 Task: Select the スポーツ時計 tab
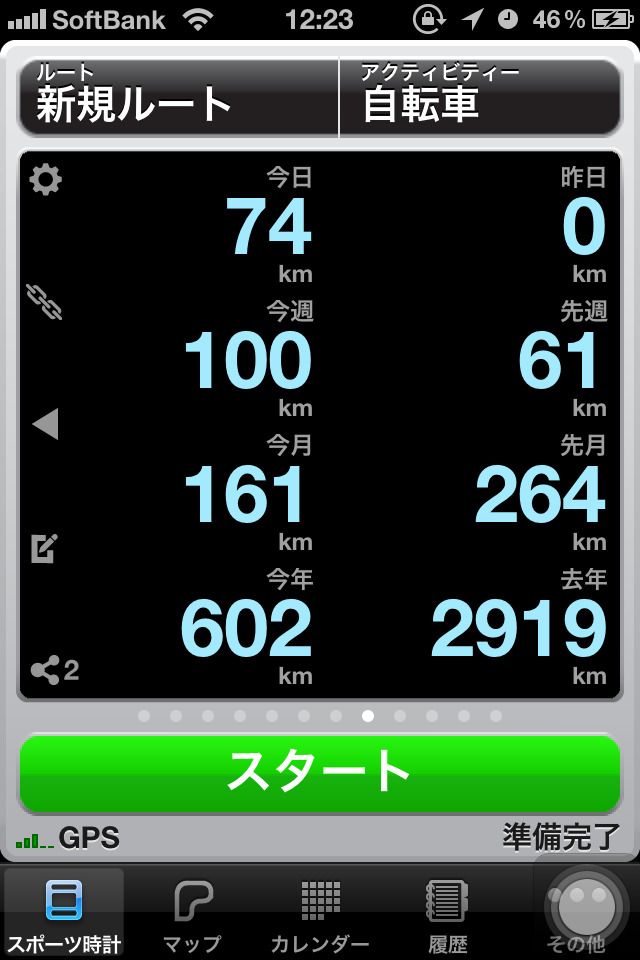coord(64,913)
